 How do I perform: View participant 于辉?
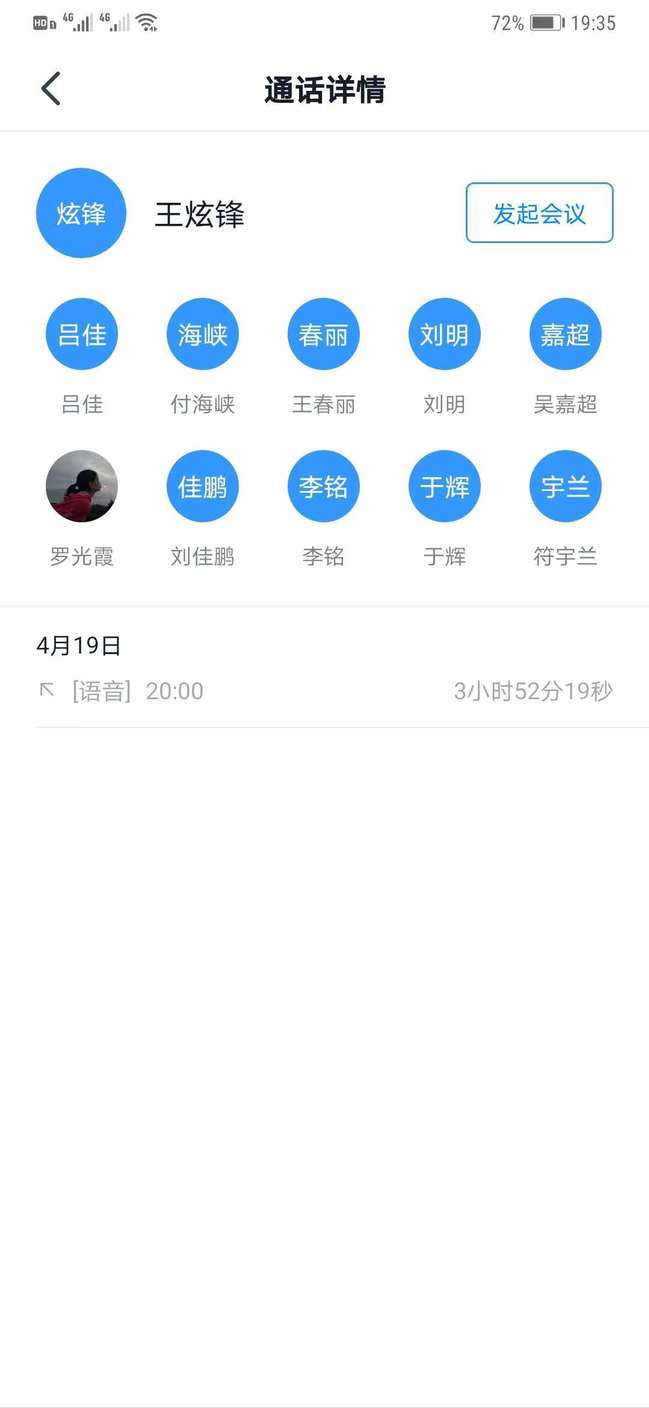[x=444, y=486]
